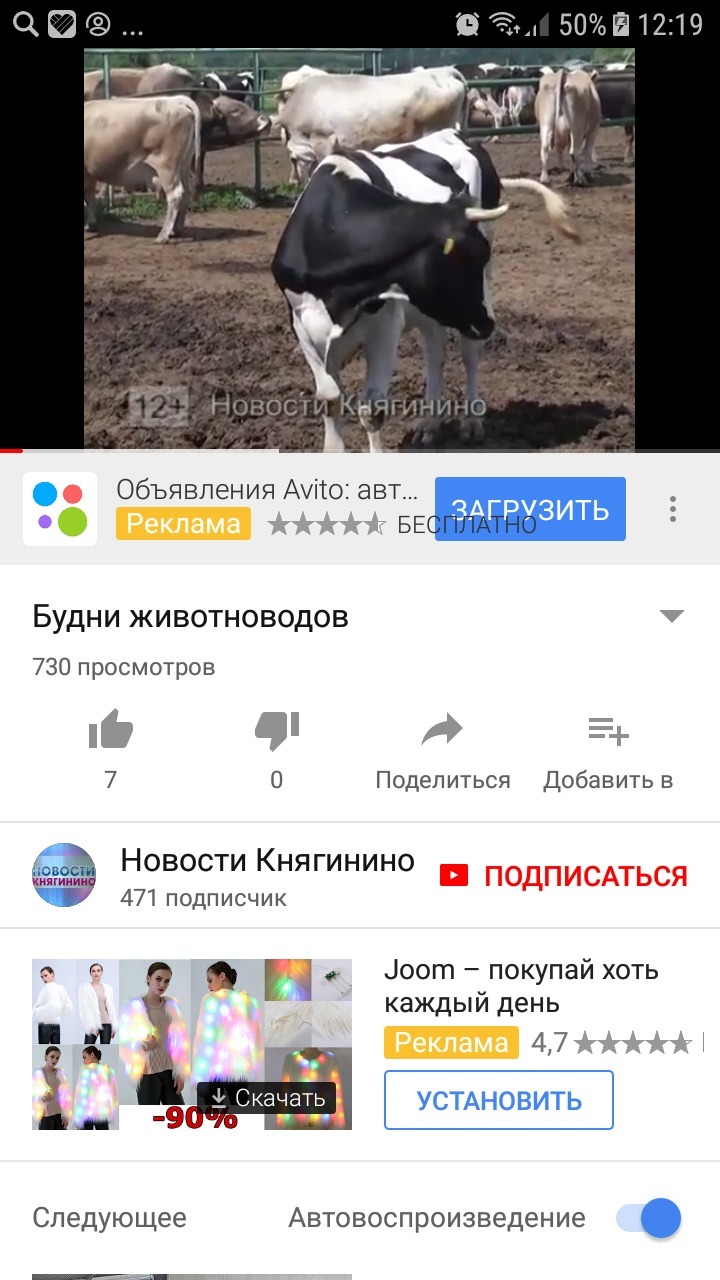
Task: Expand the Будни животноводов description
Action: click(x=671, y=616)
